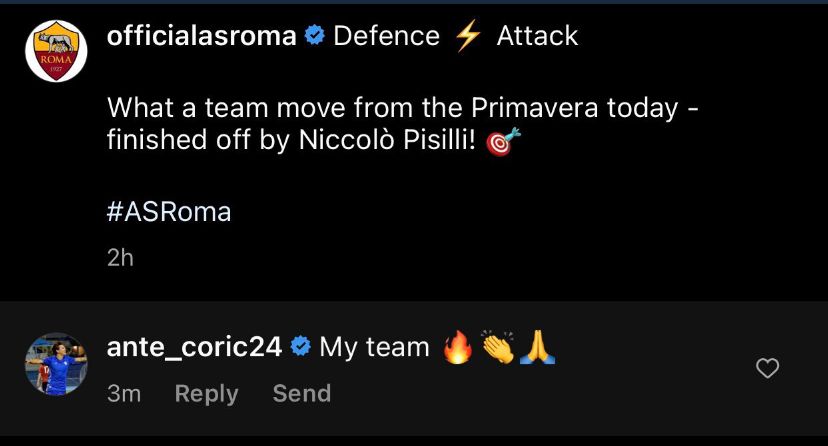
Task: Tap Send under ante_coric24's comment
Action: pyautogui.click(x=302, y=393)
